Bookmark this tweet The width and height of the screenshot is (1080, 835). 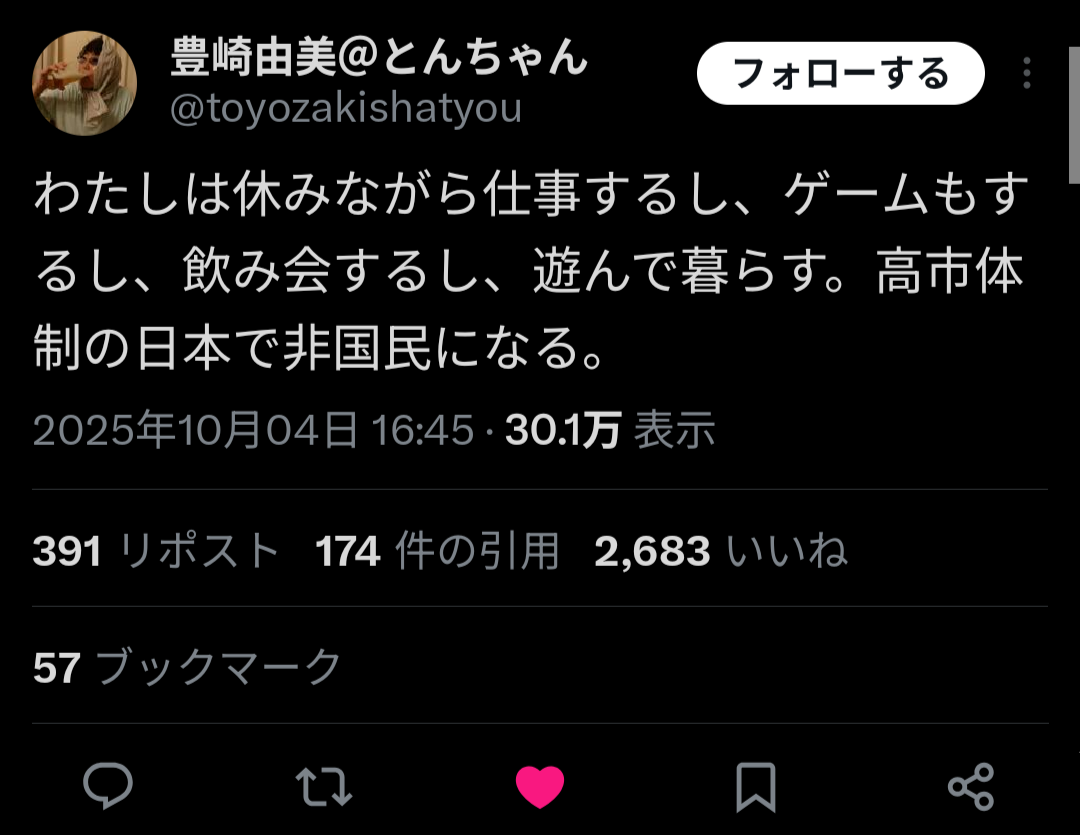(756, 787)
